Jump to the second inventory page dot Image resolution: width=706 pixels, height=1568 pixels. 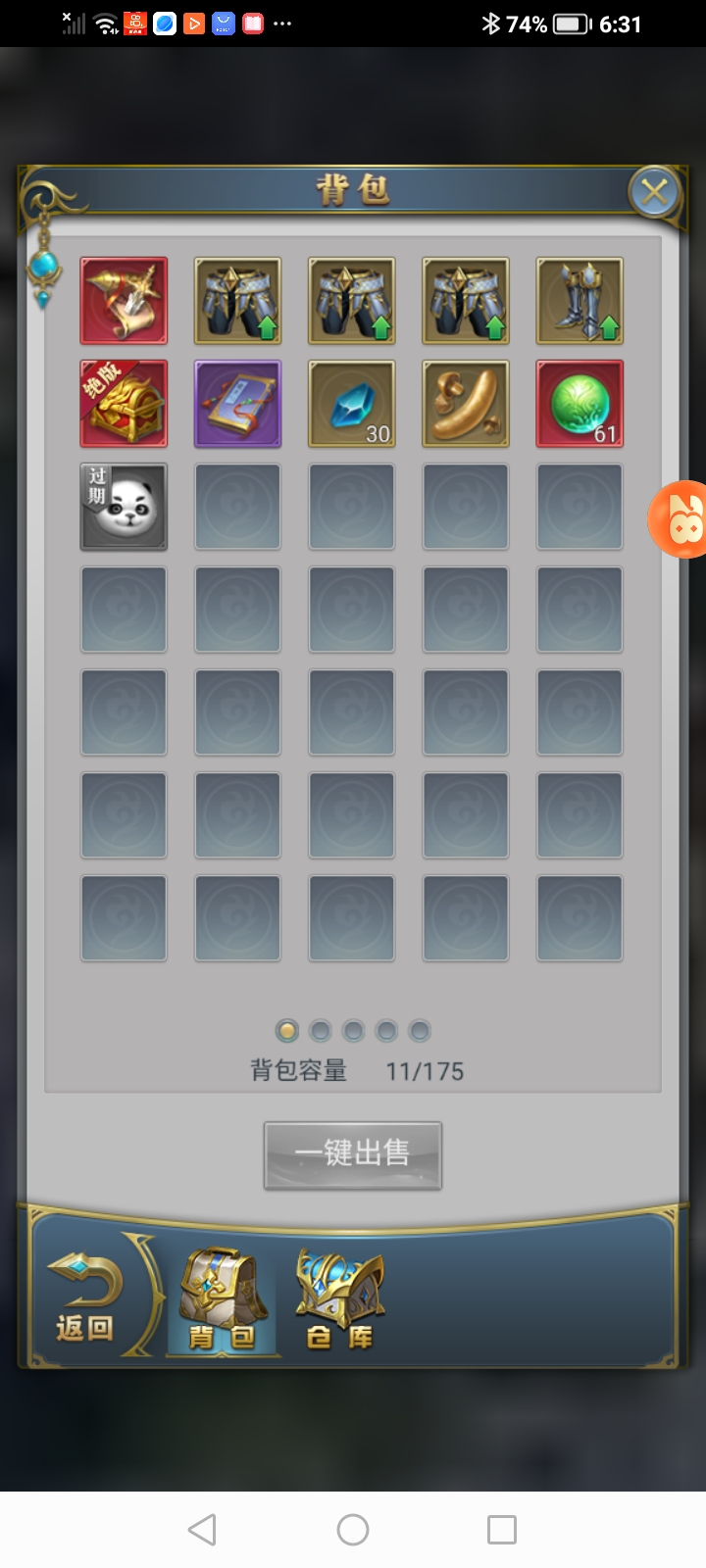[320, 1031]
